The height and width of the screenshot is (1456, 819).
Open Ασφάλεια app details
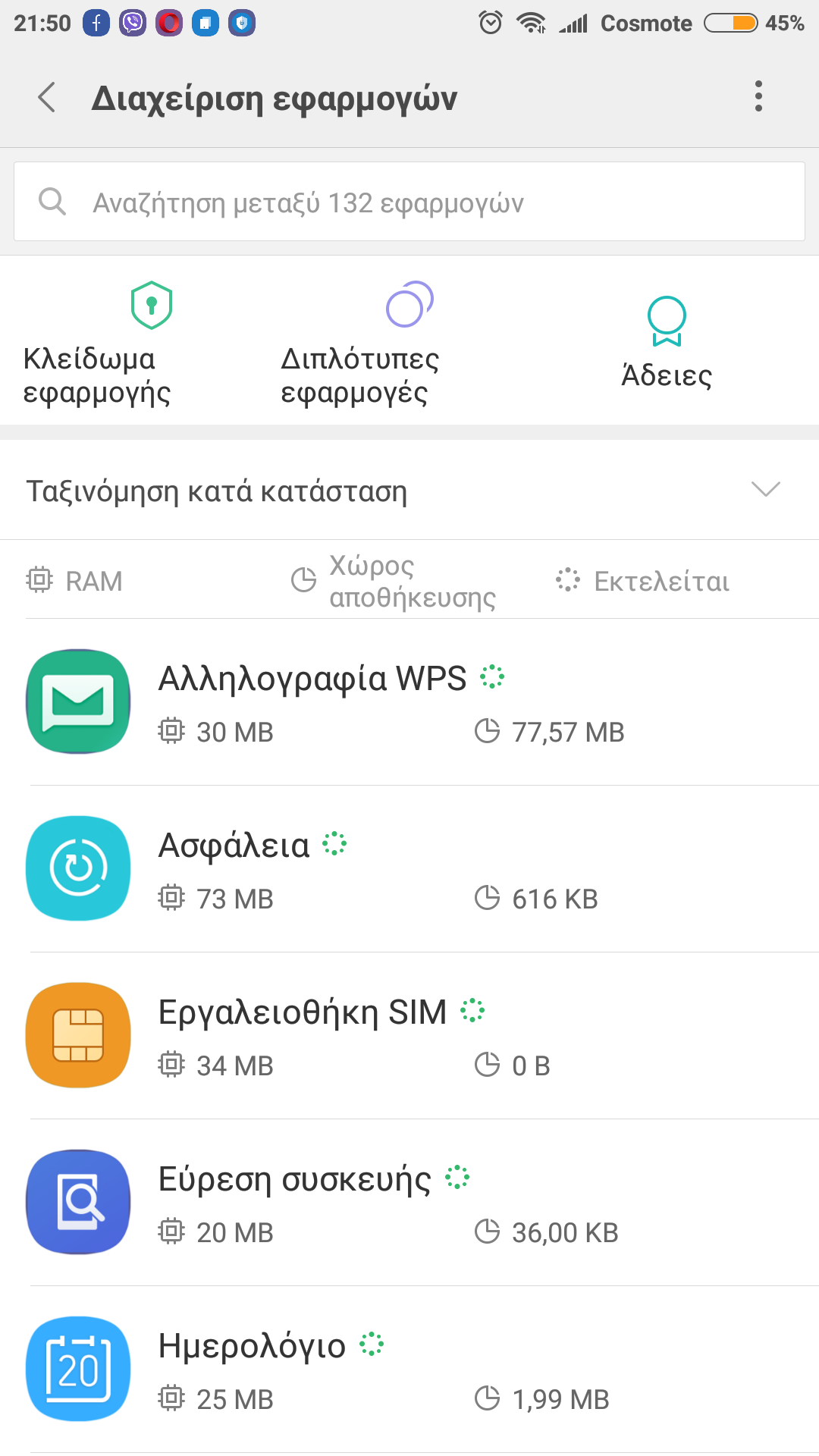tap(409, 869)
